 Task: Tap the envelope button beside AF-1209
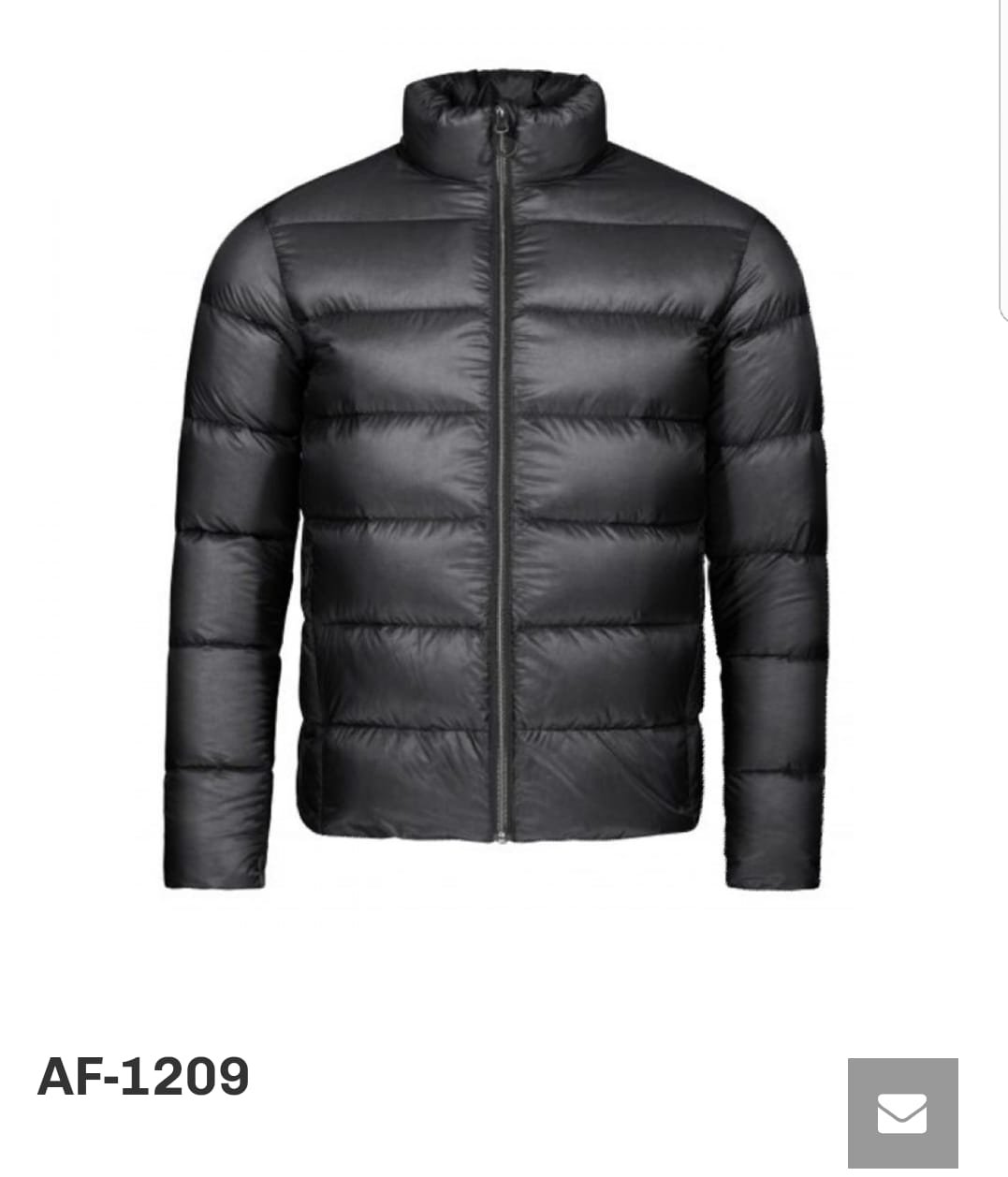tap(902, 1112)
